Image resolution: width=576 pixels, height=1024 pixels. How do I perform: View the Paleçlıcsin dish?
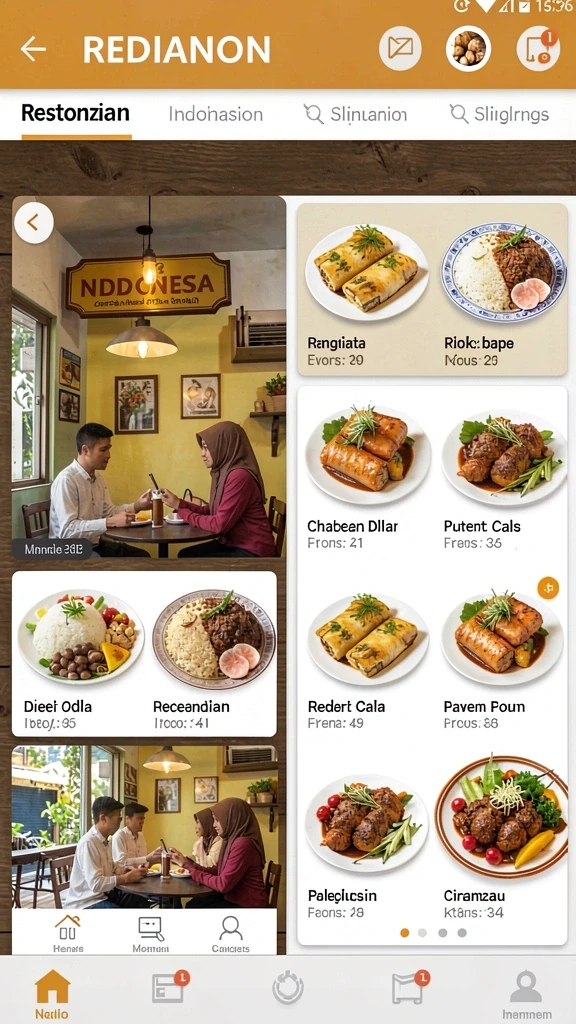point(366,842)
